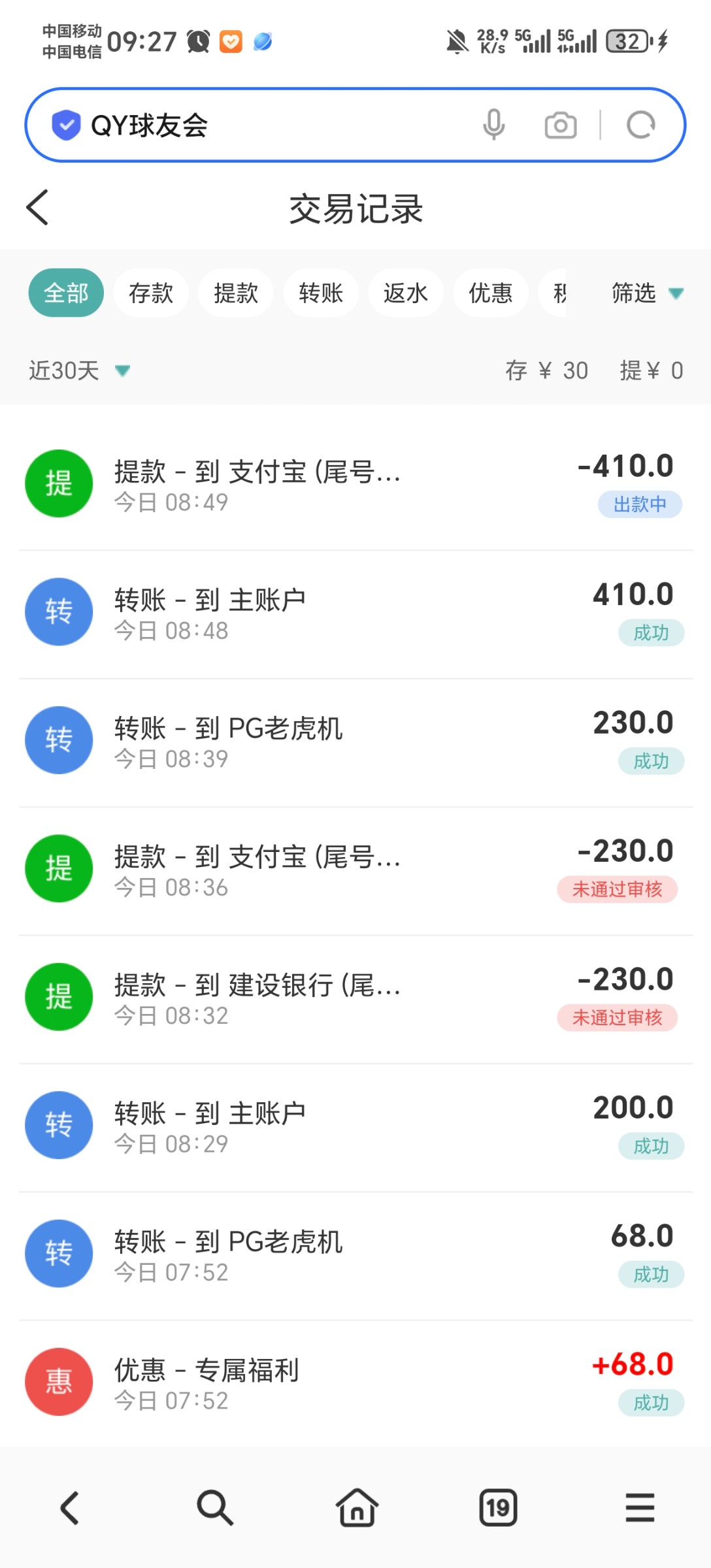This screenshot has width=711, height=1568.
Task: Tap the QY球友会 address bar
Action: coord(274,125)
